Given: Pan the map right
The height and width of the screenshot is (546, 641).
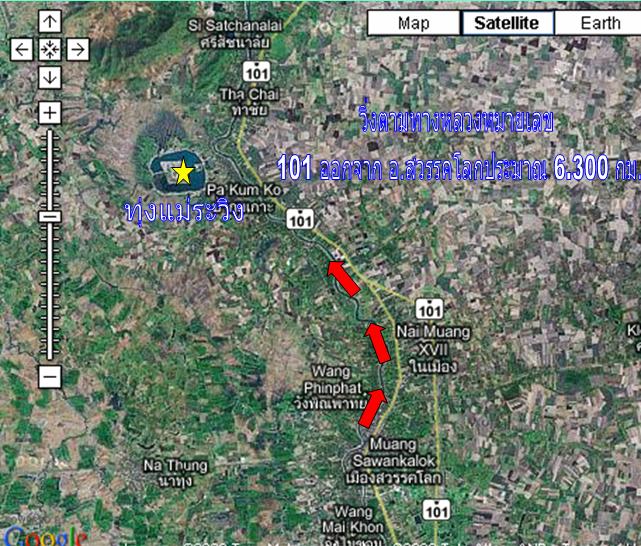Looking at the screenshot, I should click(78, 49).
